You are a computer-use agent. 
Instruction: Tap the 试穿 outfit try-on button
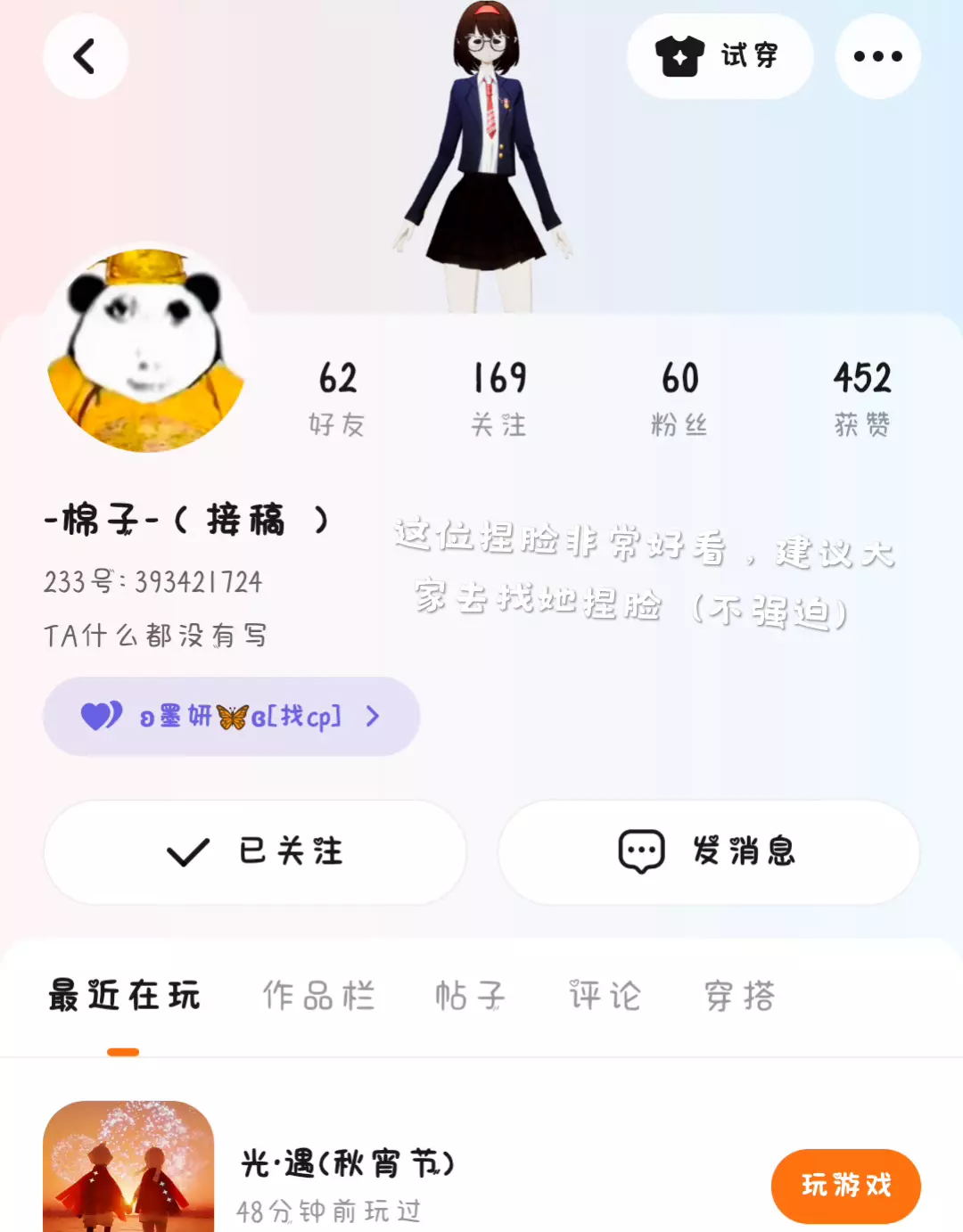tap(720, 56)
